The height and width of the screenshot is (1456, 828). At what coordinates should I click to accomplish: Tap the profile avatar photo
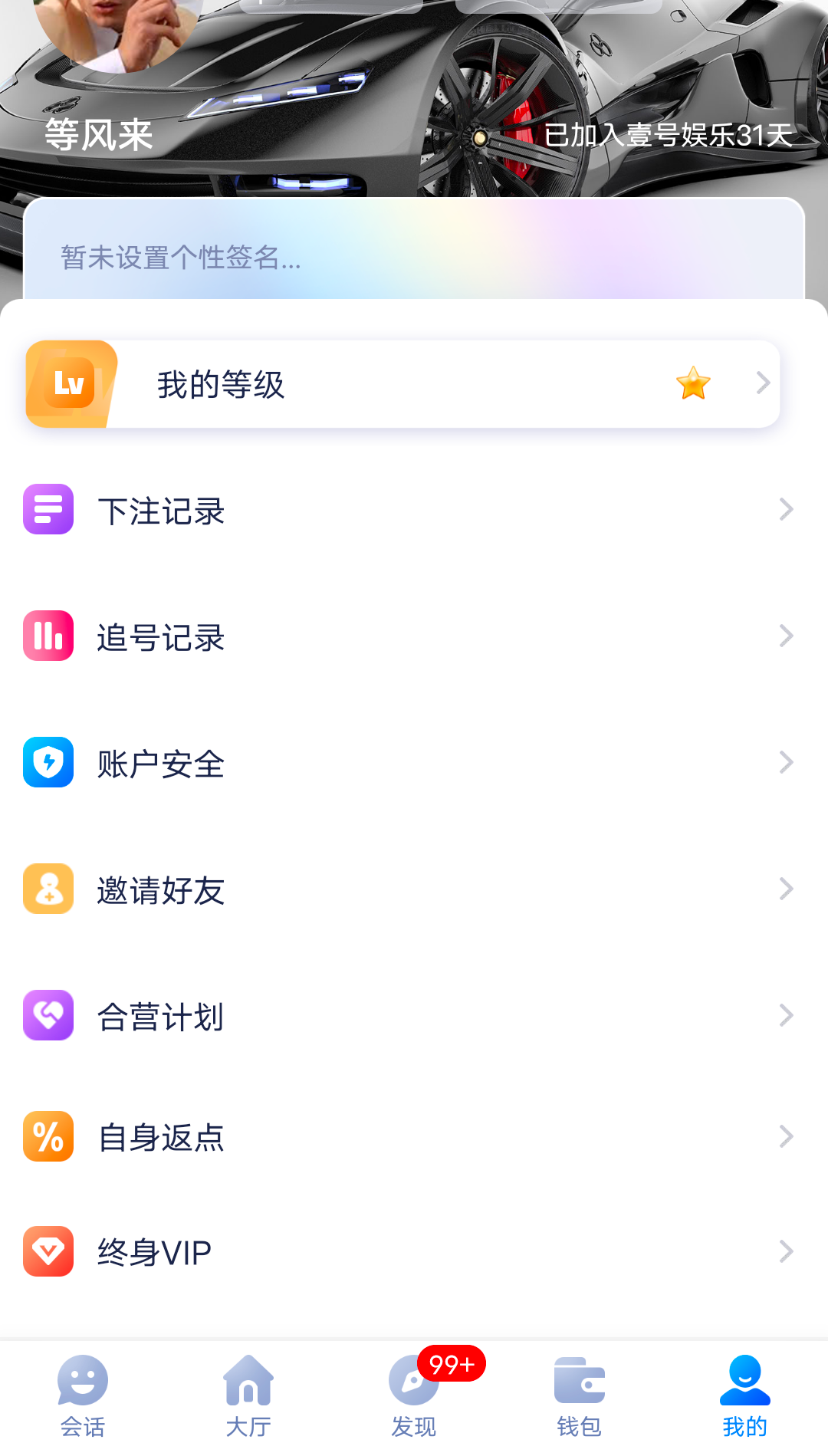coord(119,31)
